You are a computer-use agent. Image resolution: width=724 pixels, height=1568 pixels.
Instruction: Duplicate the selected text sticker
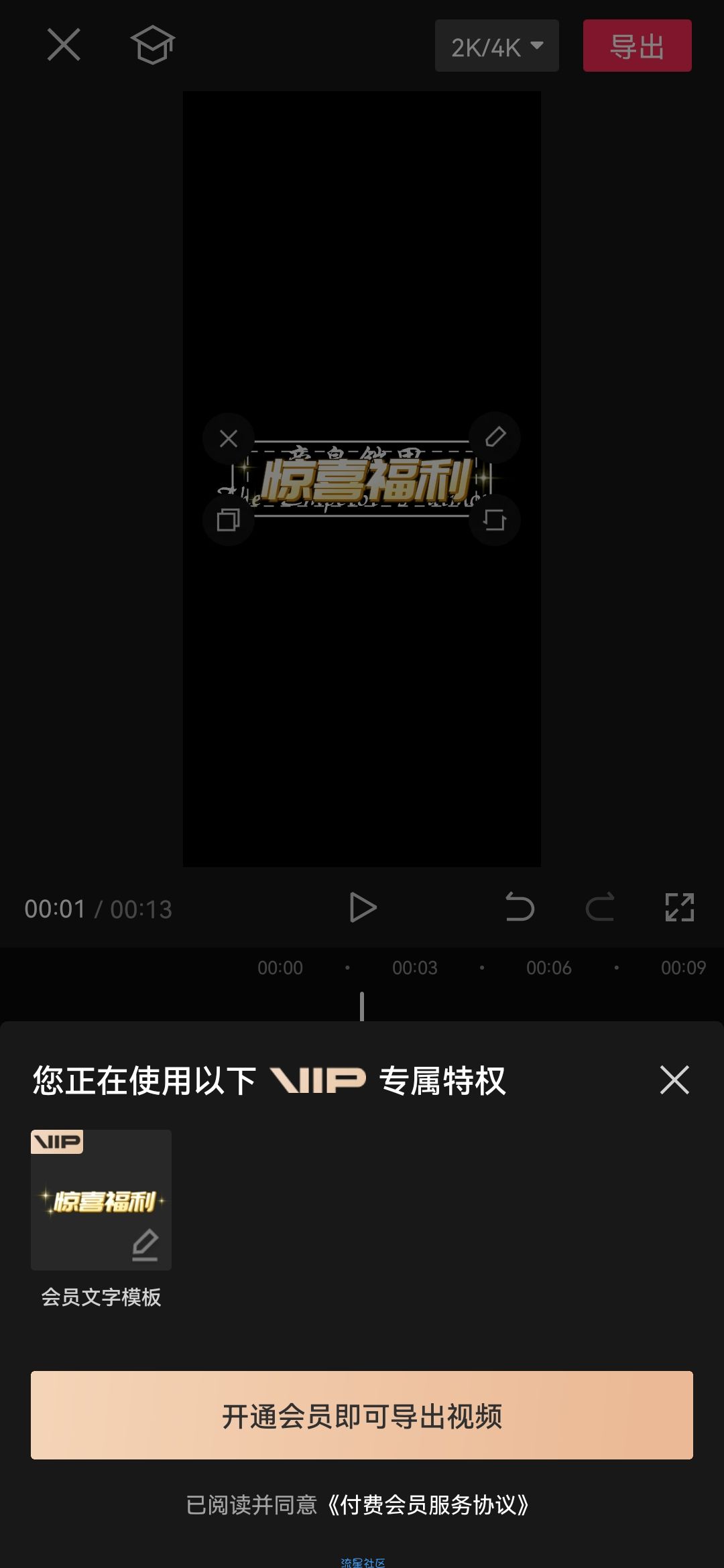pos(229,520)
